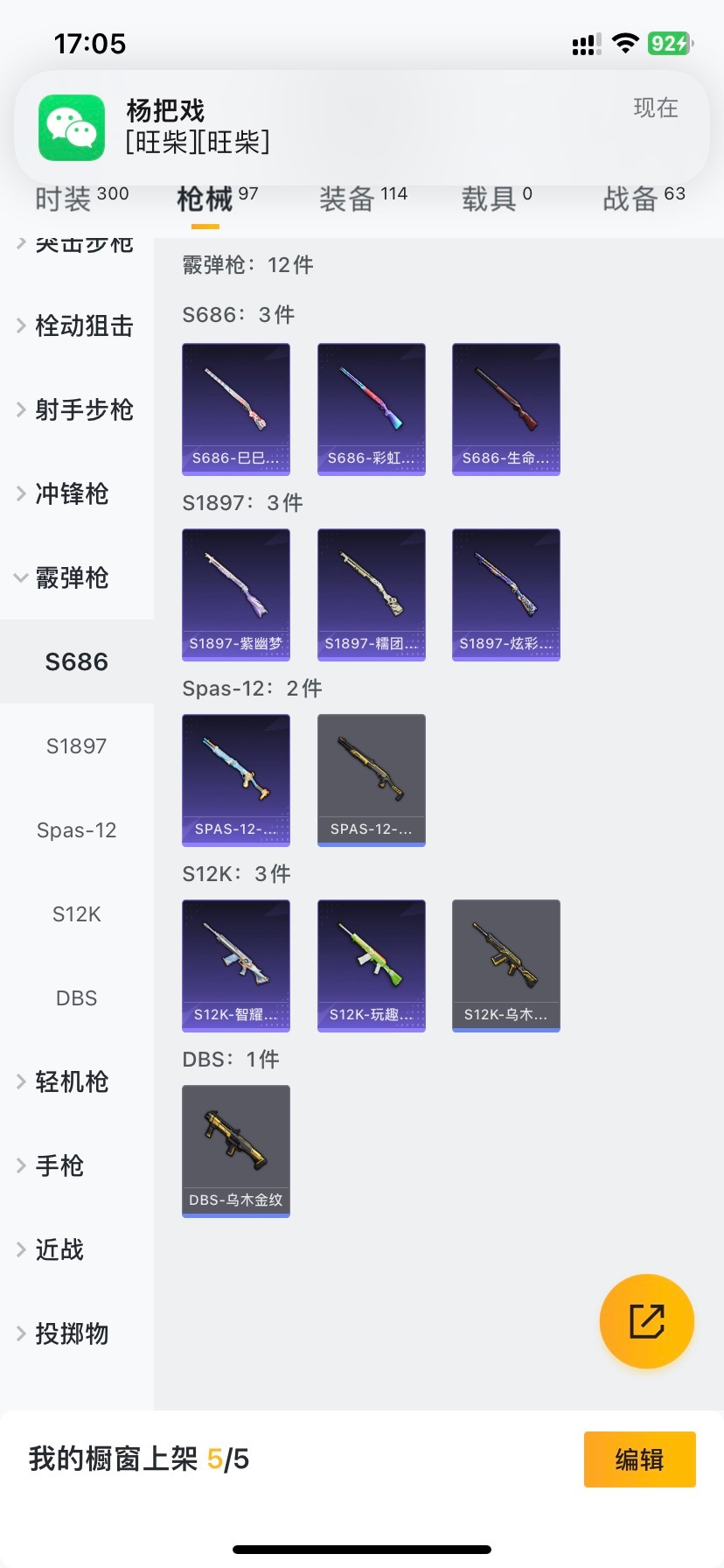The width and height of the screenshot is (724, 1568).
Task: Open the S686-彩虹 skin card
Action: pyautogui.click(x=371, y=409)
